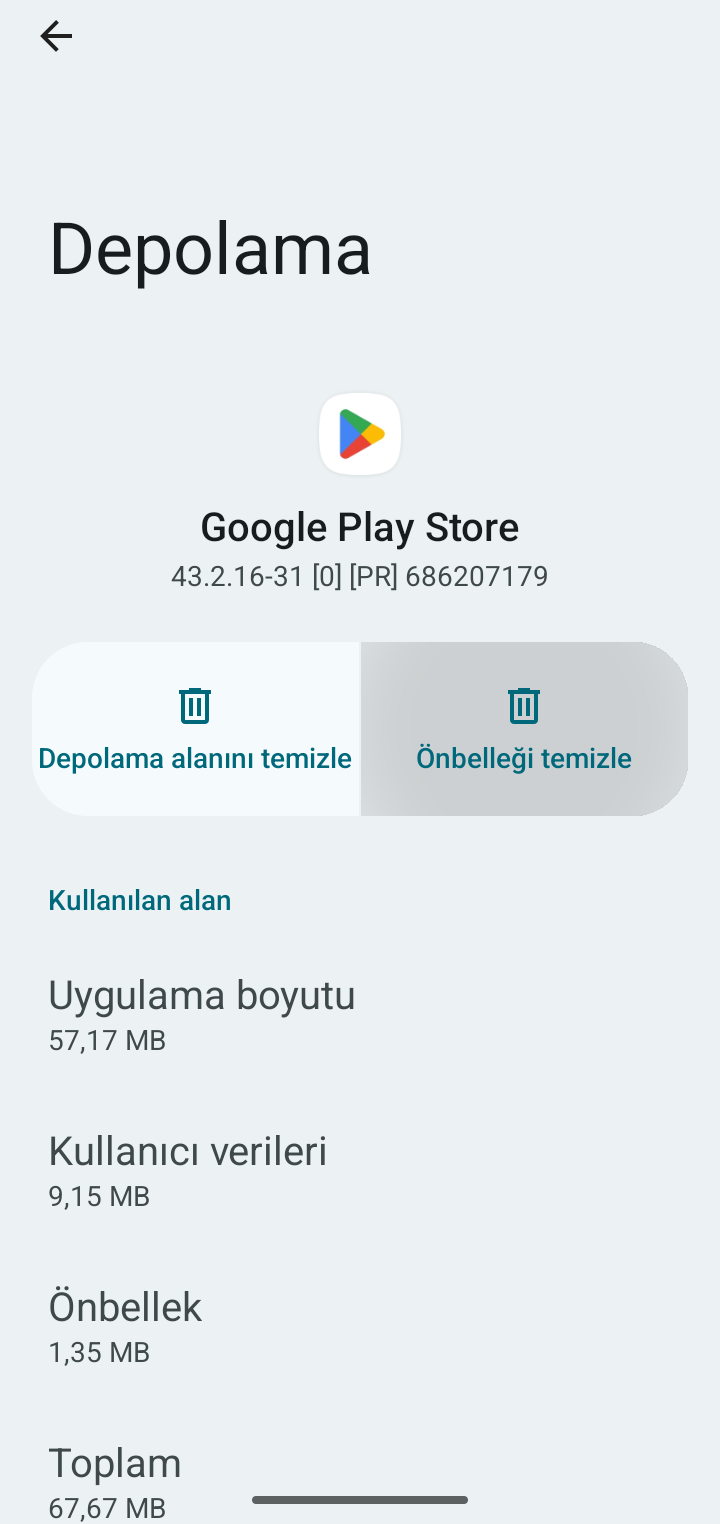This screenshot has width=720, height=1524.
Task: Go back with the top-left arrow
Action: (56, 37)
